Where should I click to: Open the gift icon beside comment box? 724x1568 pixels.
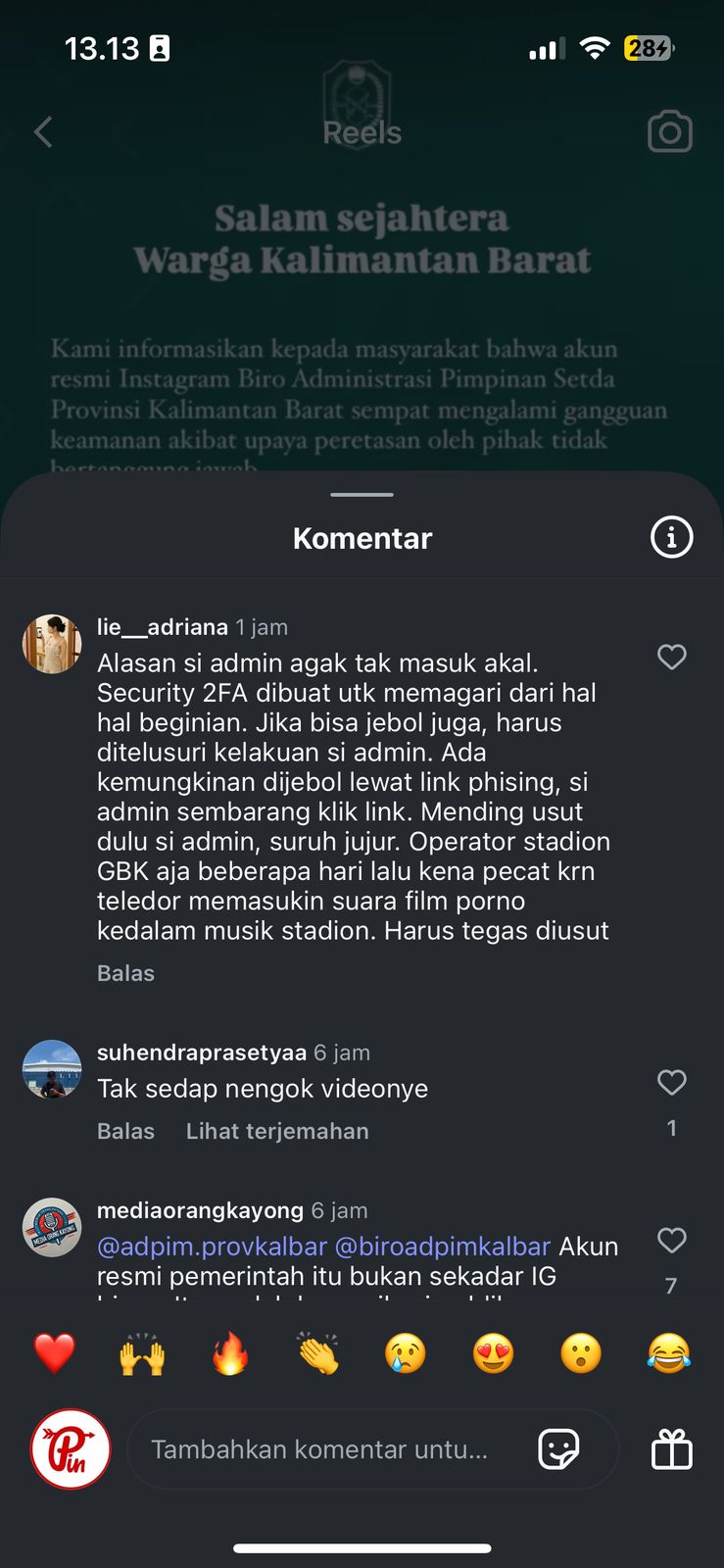coord(671,1449)
